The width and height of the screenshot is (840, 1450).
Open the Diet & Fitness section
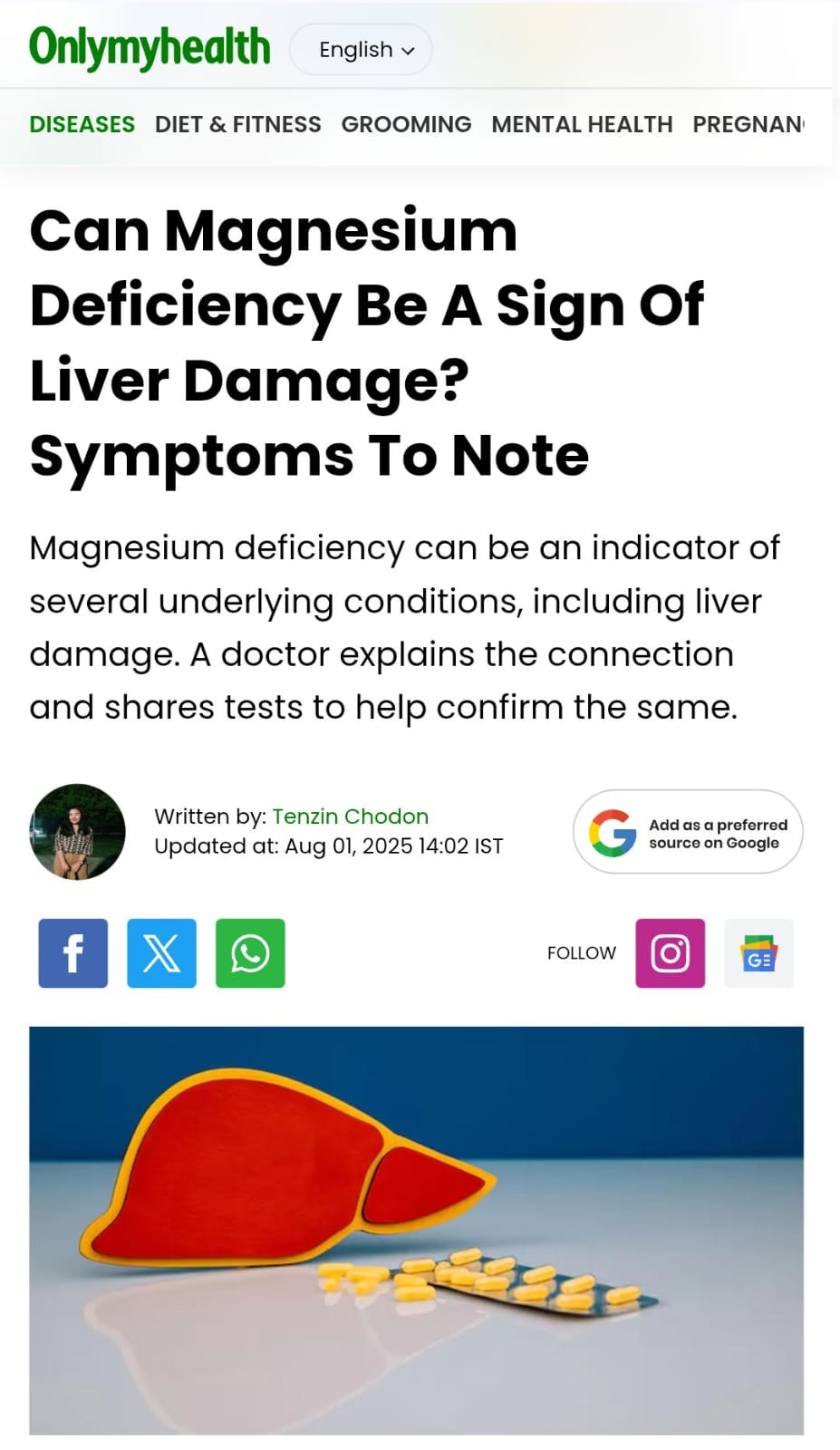click(237, 124)
